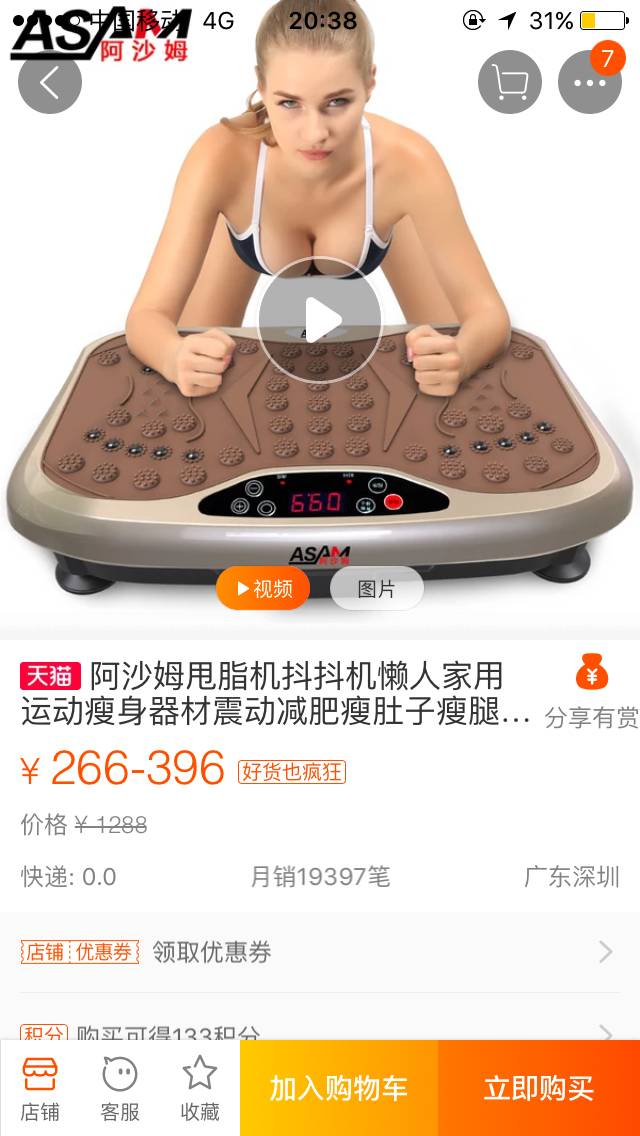Screen dimensions: 640x1136
Task: Open the shopping cart icon
Action: click(x=510, y=82)
